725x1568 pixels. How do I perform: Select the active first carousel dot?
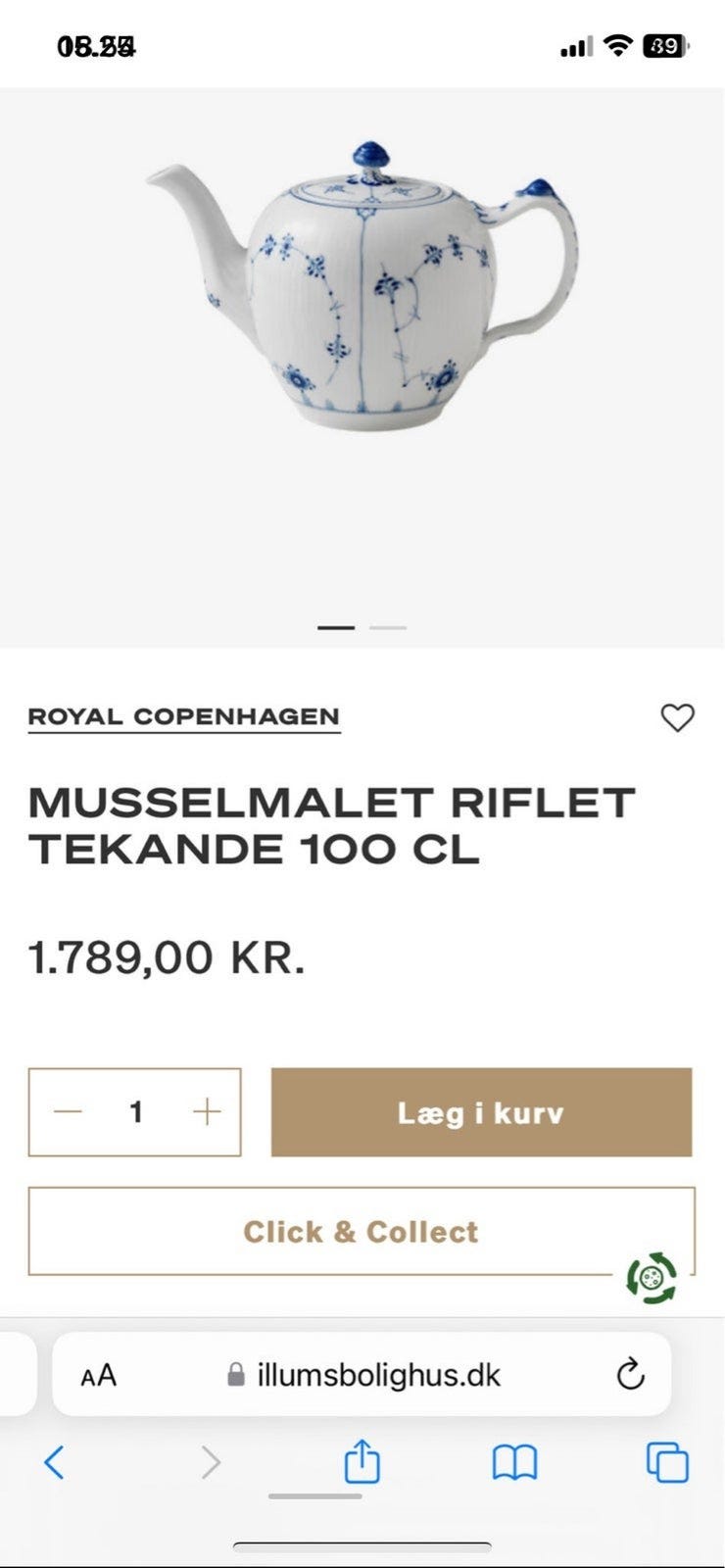coord(338,627)
